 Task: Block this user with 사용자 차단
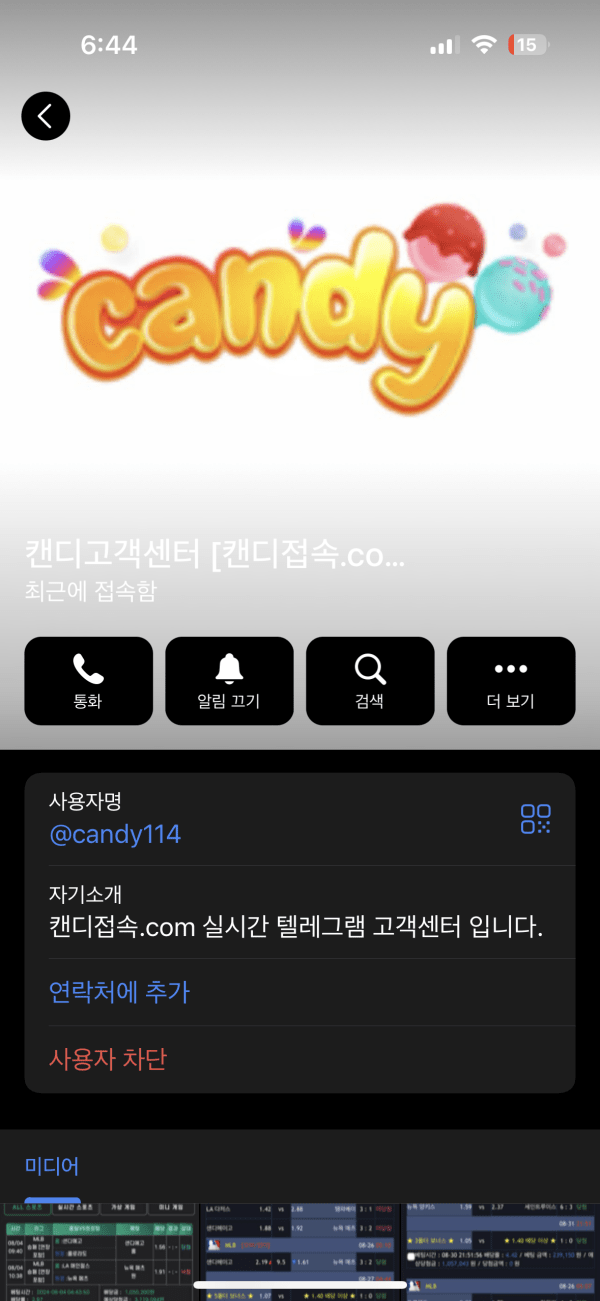[x=107, y=1059]
